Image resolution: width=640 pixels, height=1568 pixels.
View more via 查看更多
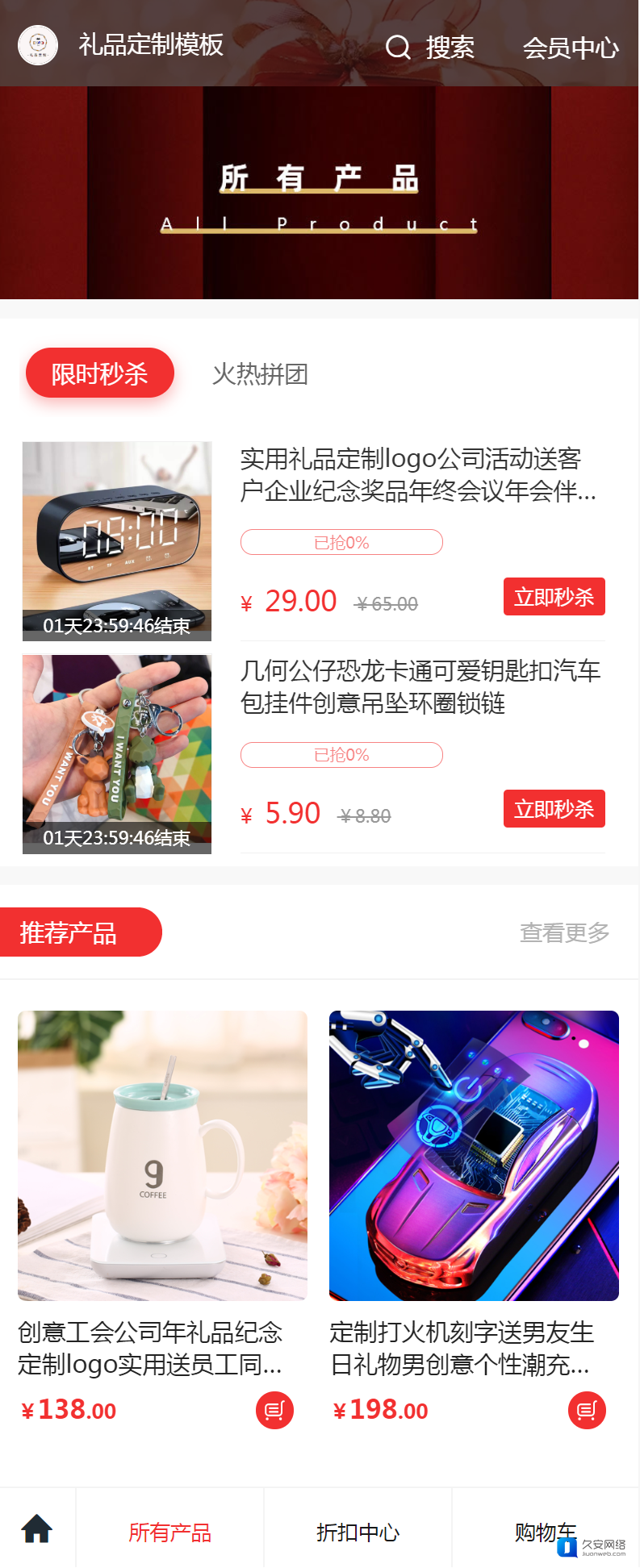pyautogui.click(x=564, y=932)
